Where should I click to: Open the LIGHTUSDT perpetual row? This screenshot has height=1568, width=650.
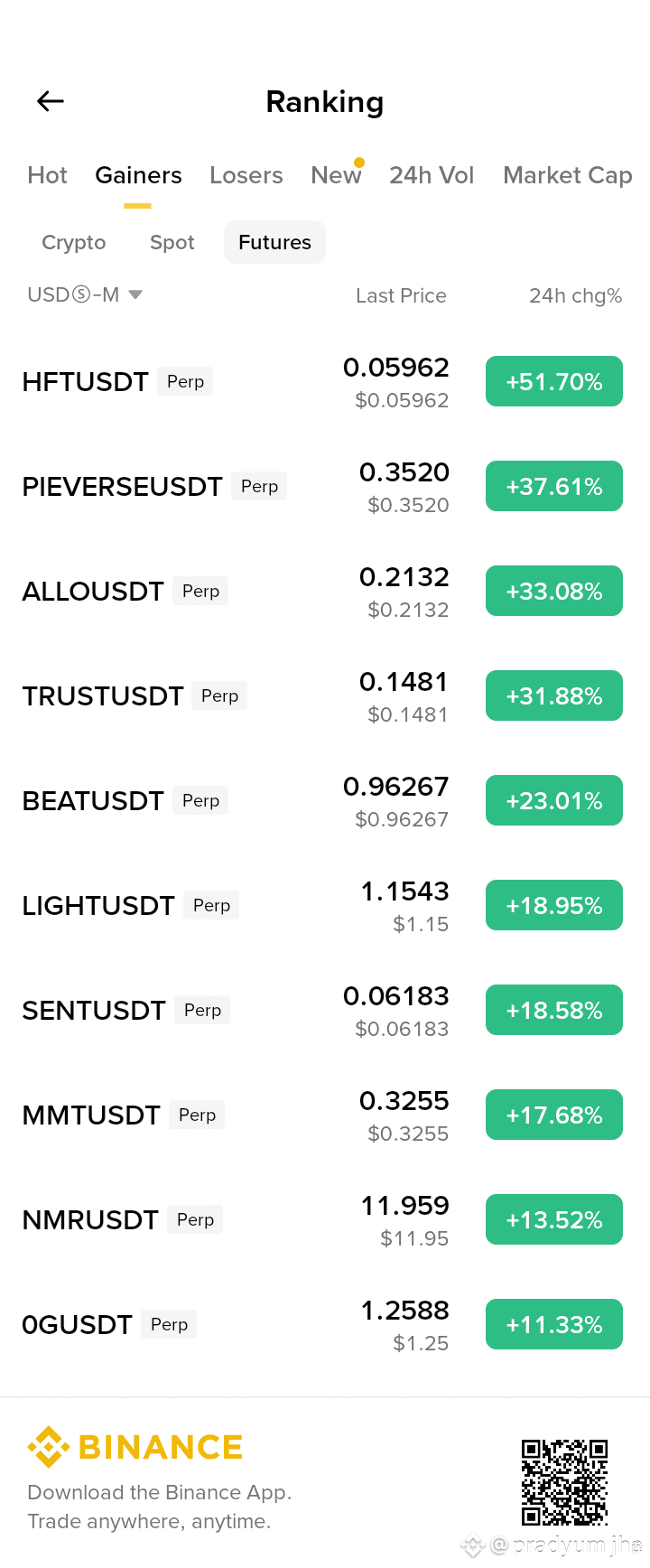coord(325,905)
